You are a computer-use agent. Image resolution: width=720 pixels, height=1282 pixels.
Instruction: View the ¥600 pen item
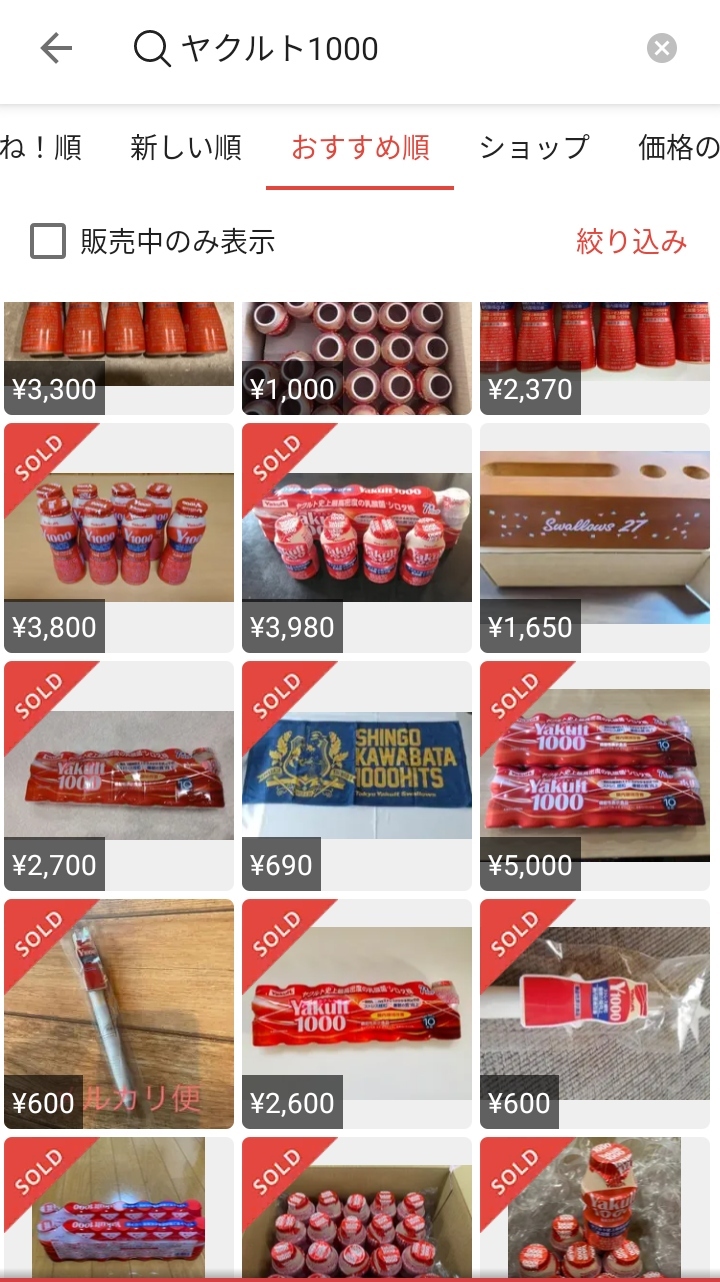pos(118,1013)
